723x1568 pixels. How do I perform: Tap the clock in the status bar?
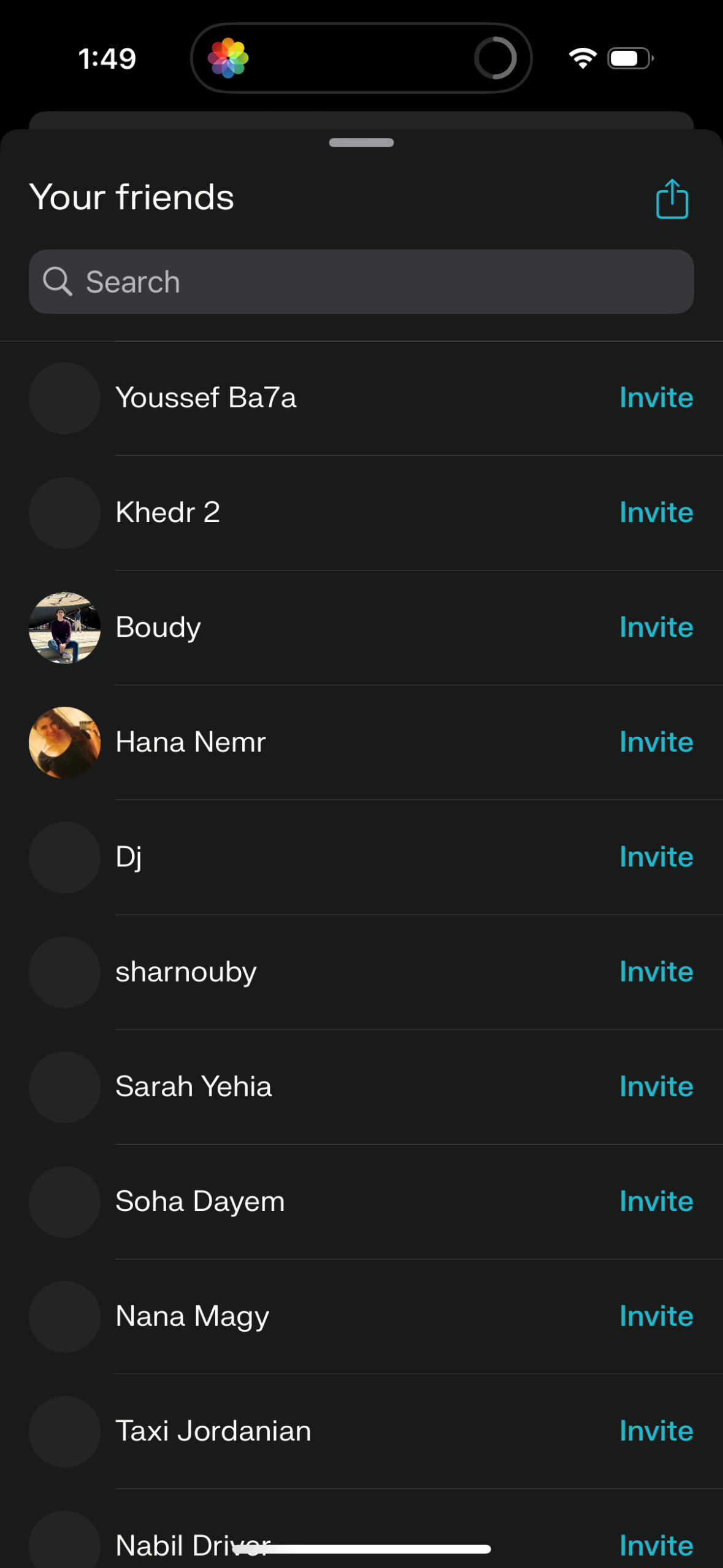point(108,56)
